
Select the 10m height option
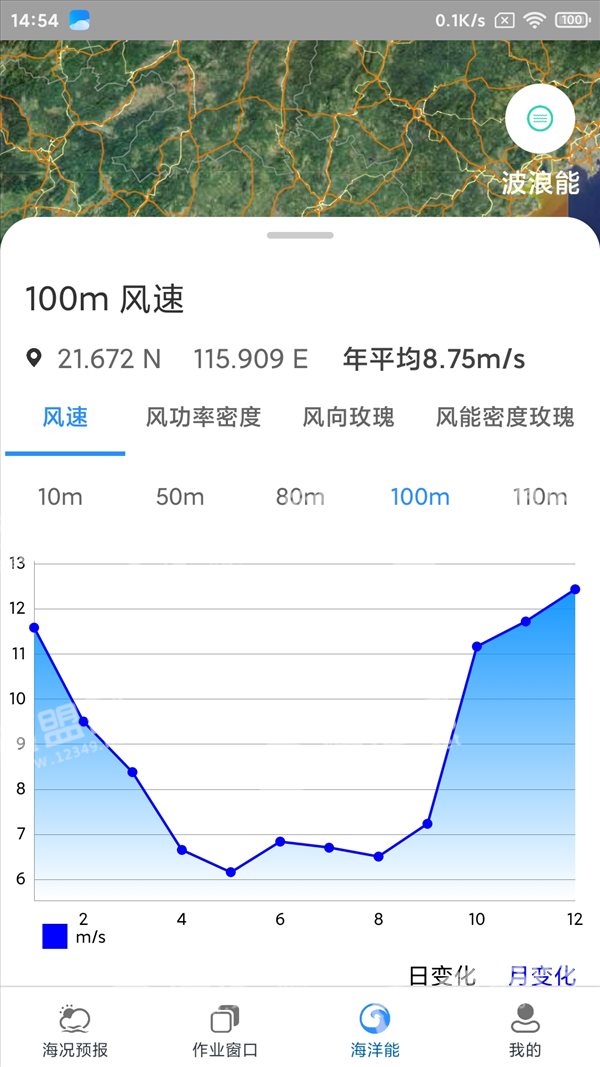pos(60,497)
